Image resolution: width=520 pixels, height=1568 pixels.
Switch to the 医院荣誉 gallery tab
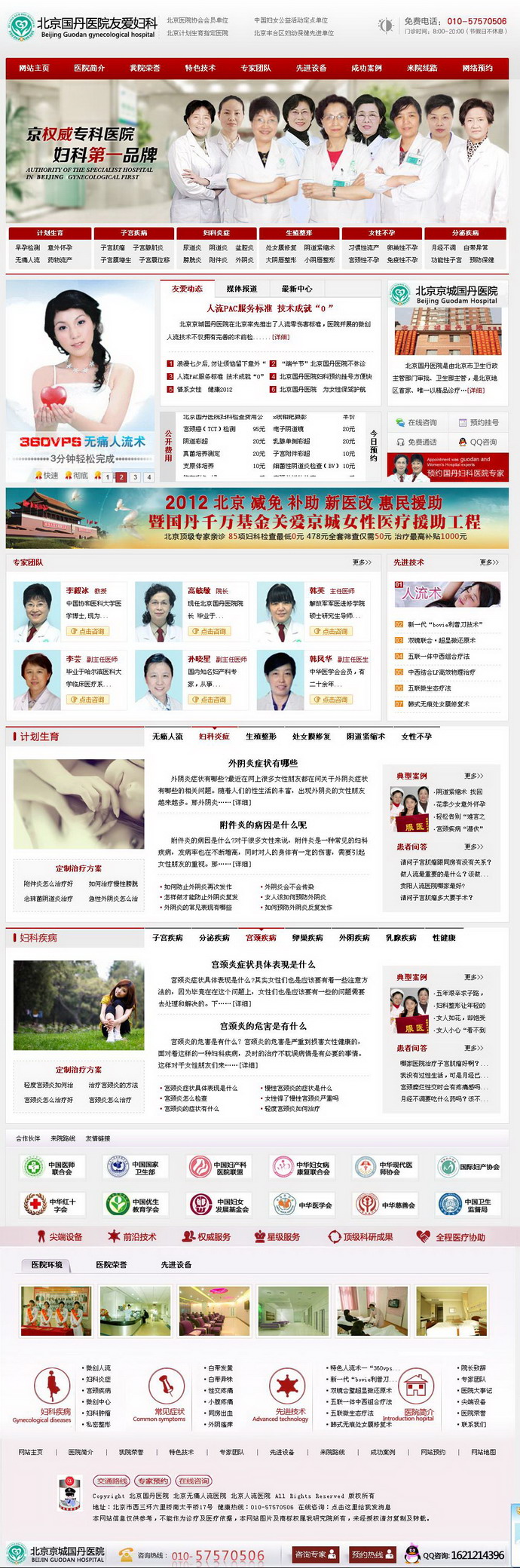112,1264
